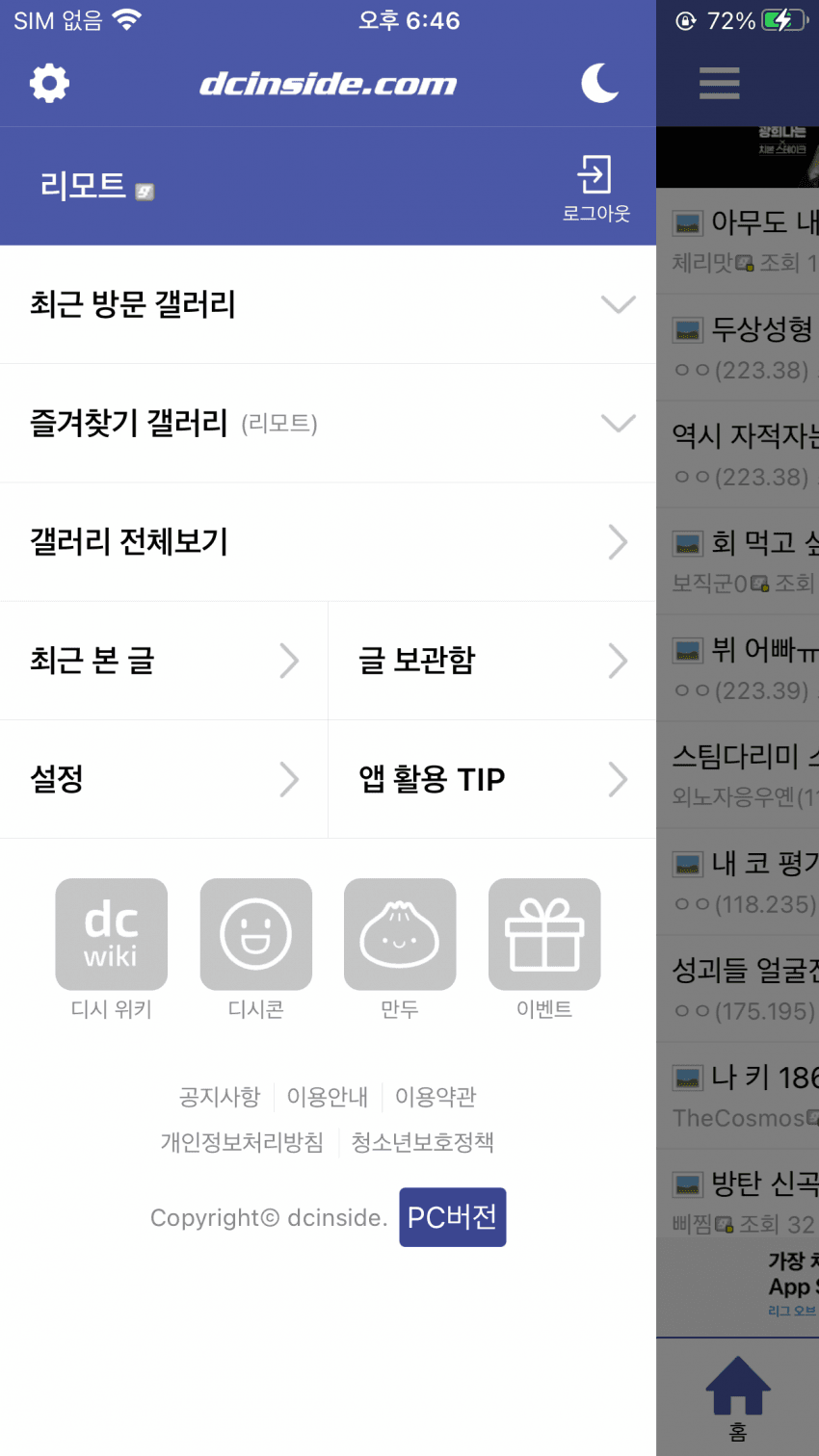The height and width of the screenshot is (1456, 819).
Task: Open 이용안내 link
Action: (328, 1097)
